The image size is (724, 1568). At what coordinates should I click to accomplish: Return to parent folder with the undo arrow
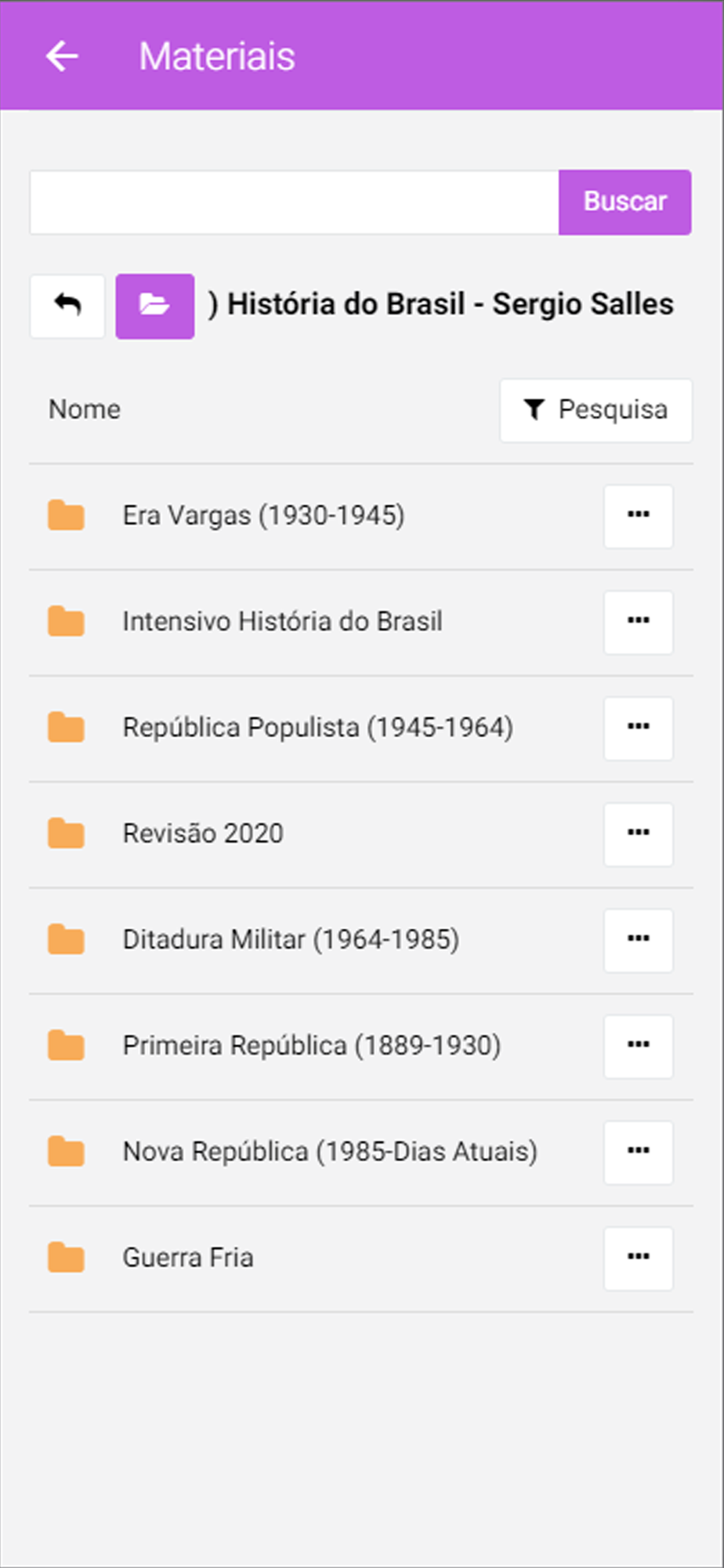point(67,307)
